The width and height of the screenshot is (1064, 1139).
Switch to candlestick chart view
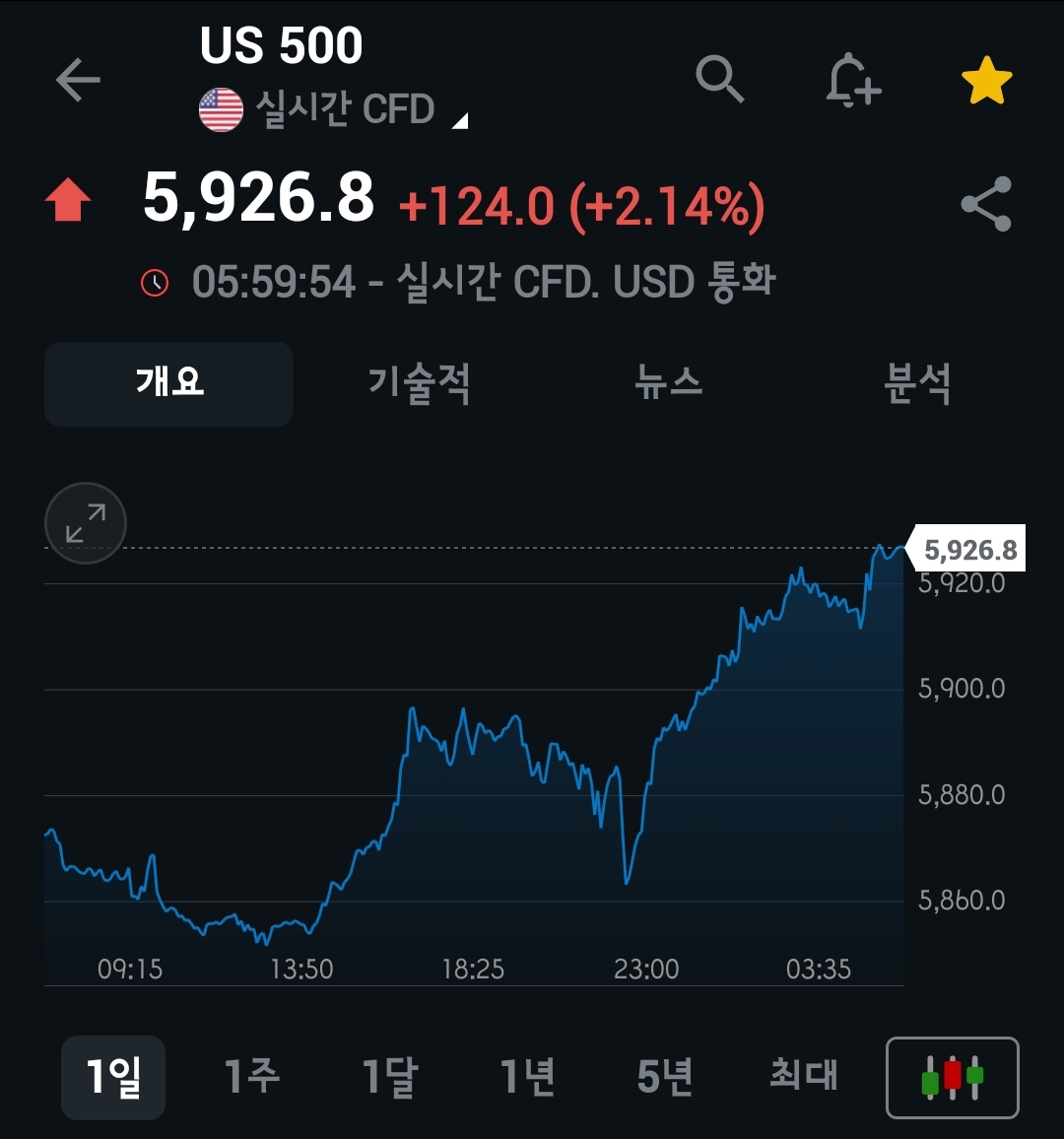pyautogui.click(x=952, y=1077)
